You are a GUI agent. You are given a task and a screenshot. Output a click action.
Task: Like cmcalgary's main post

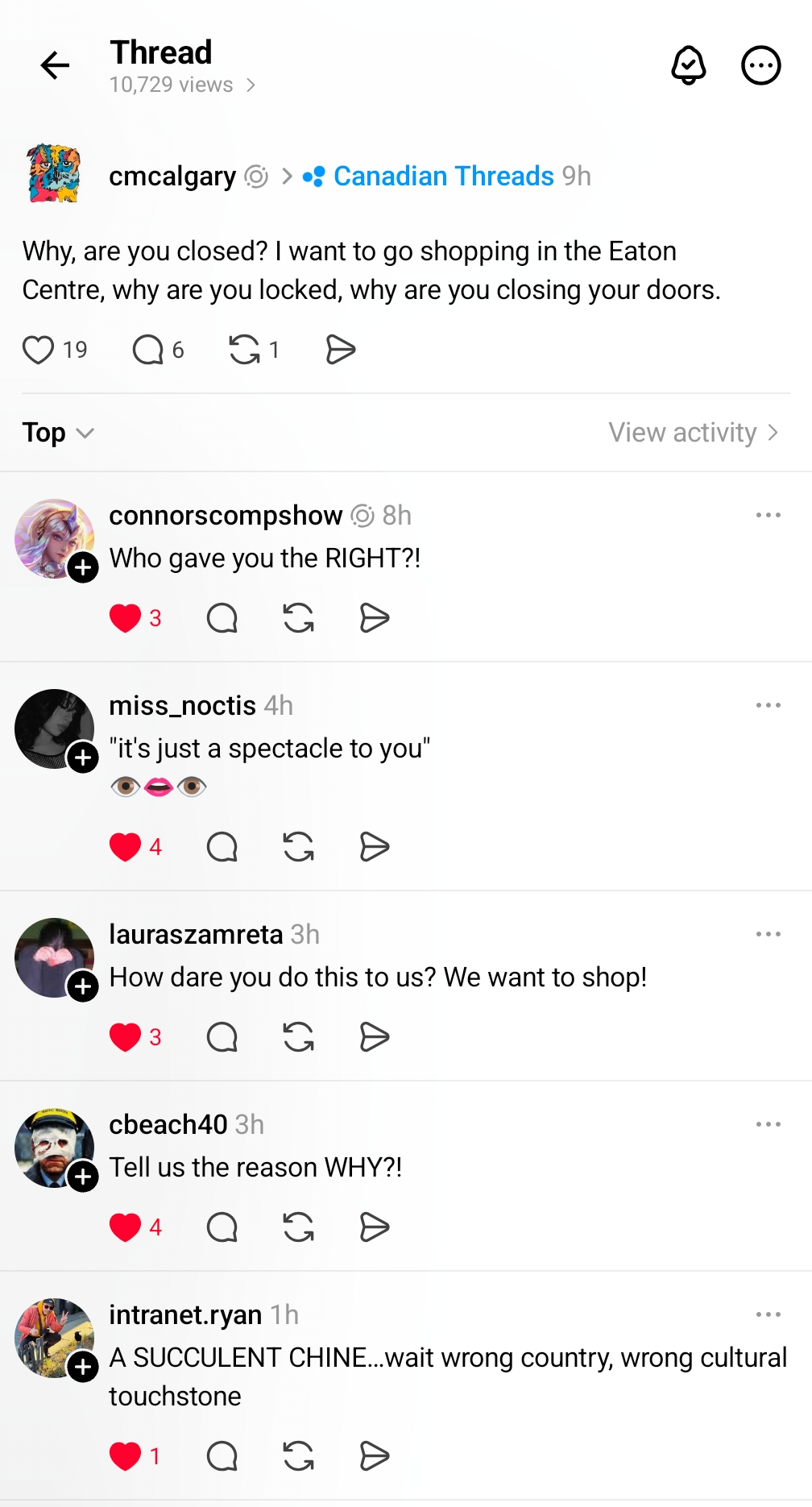click(38, 350)
